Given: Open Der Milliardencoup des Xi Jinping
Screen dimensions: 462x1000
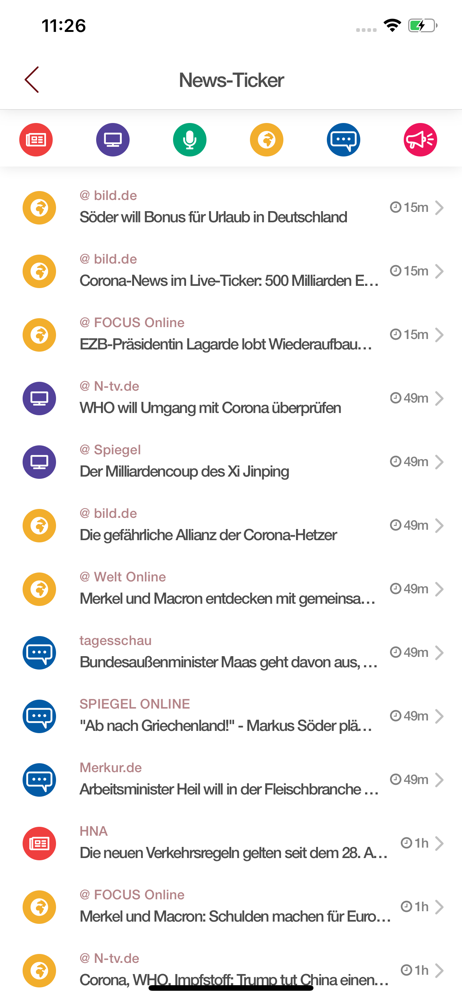Looking at the screenshot, I should point(231,462).
